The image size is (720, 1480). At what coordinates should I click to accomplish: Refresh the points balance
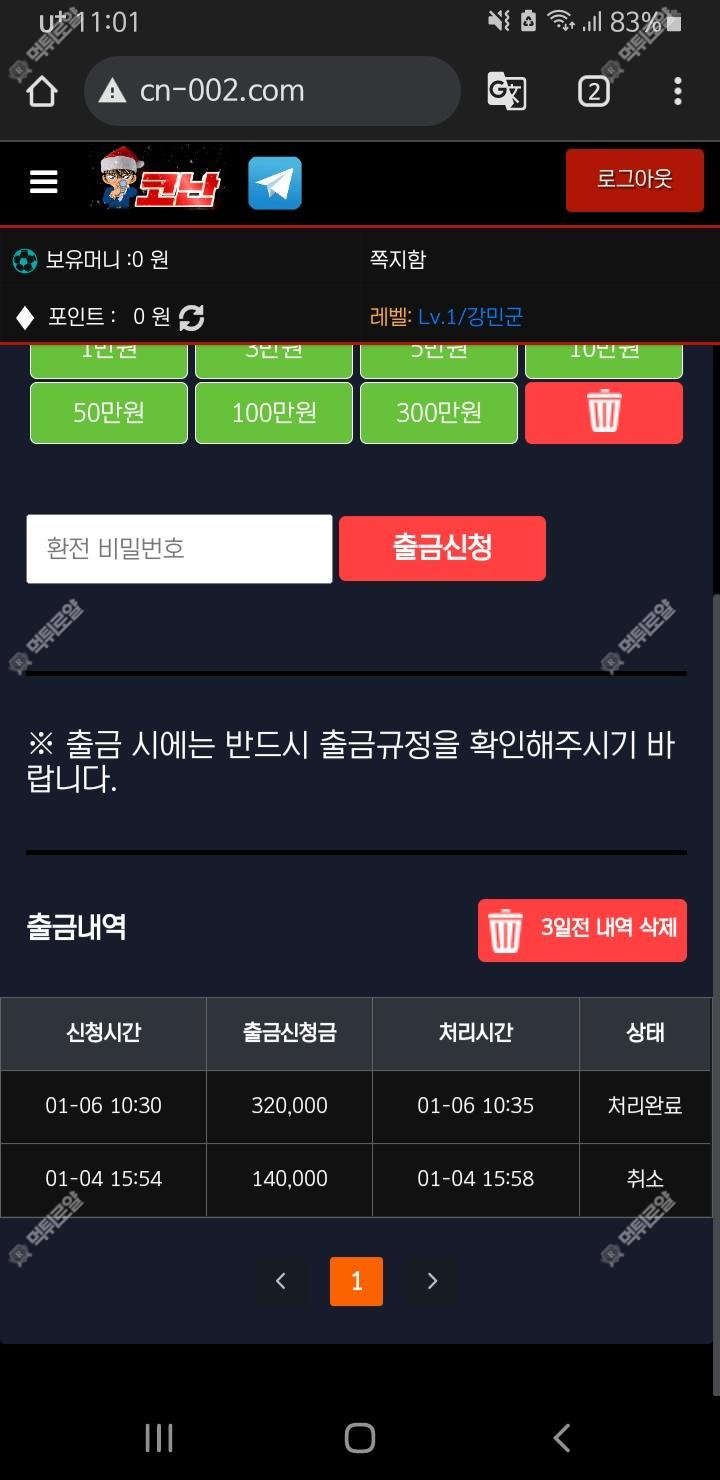point(191,318)
